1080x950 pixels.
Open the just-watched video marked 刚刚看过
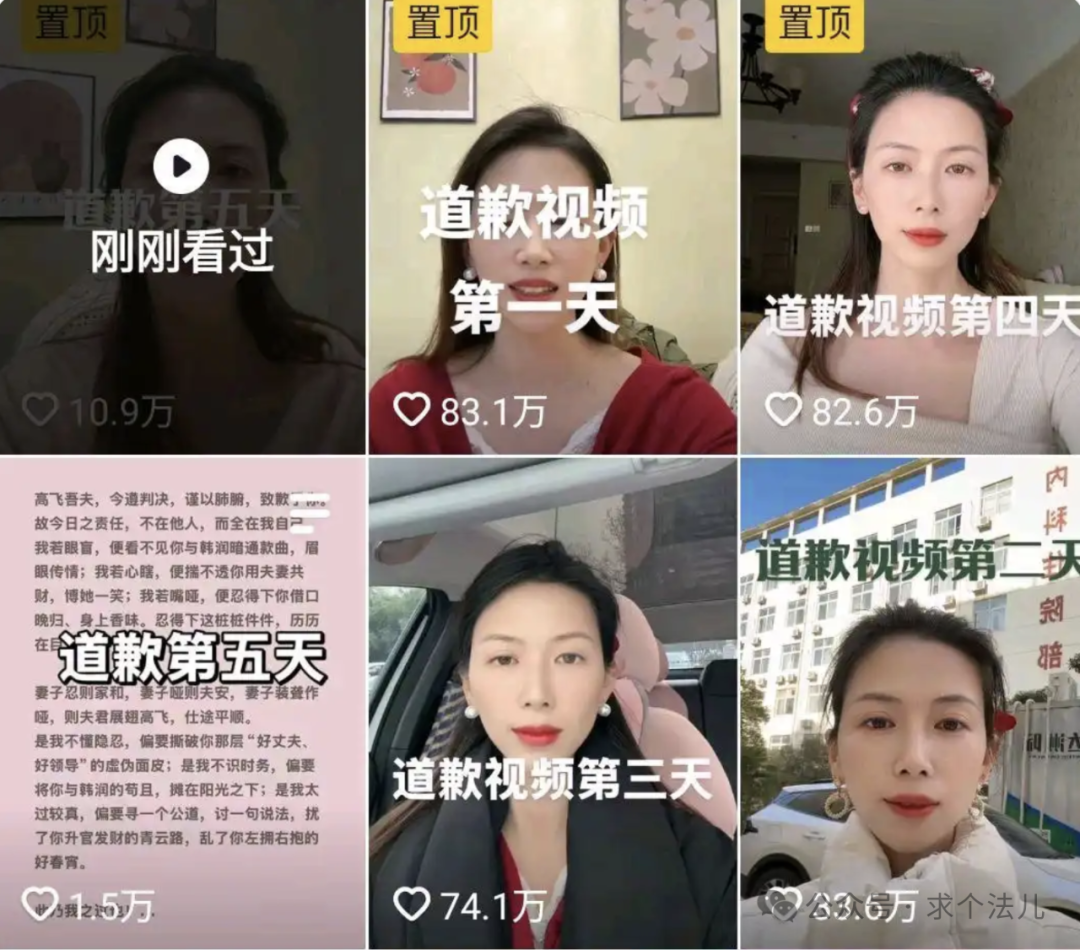[181, 167]
